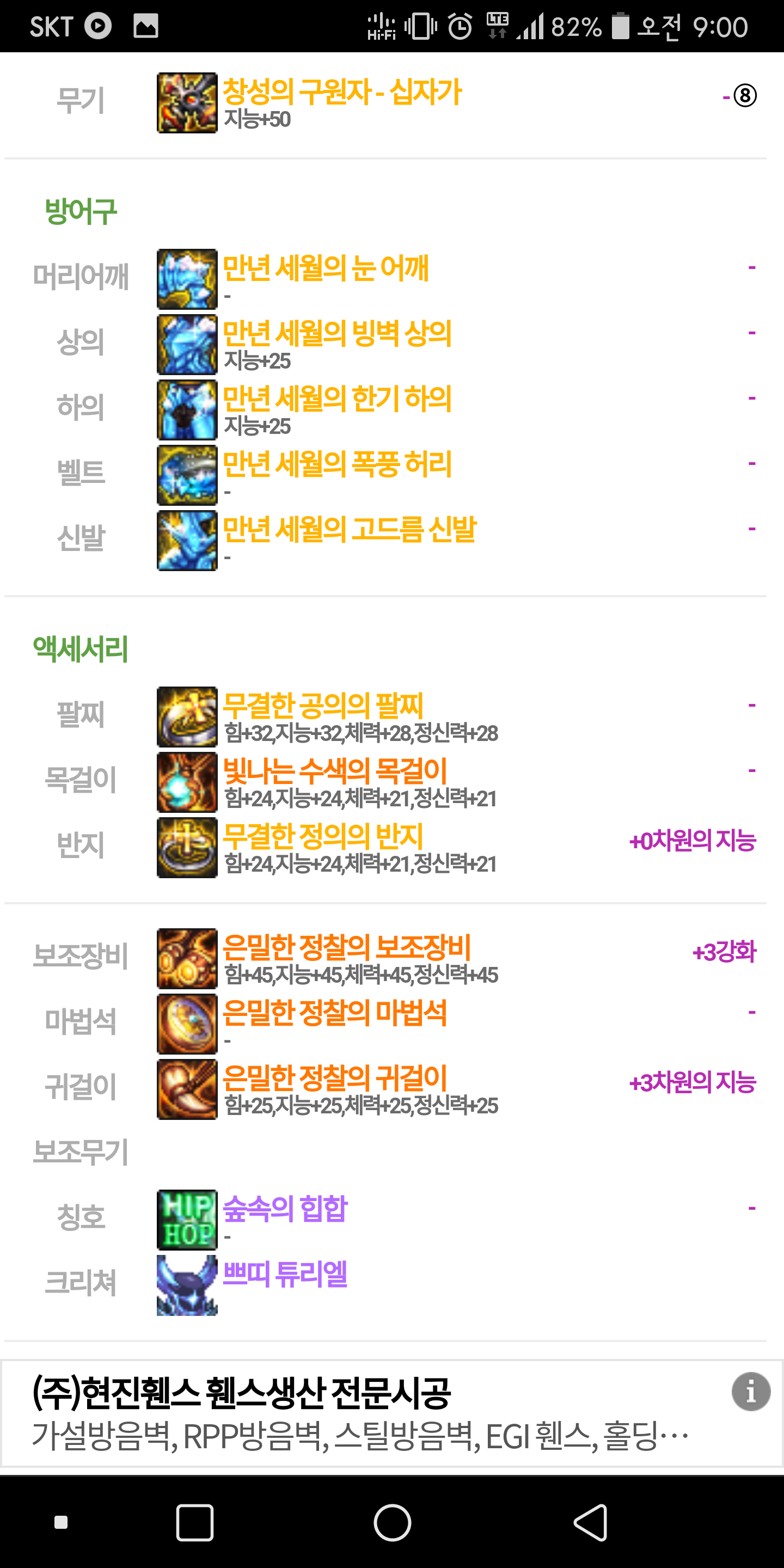Screen dimensions: 784x1568
Task: View the 숲속의 힙합 title item
Action: pos(285,1209)
